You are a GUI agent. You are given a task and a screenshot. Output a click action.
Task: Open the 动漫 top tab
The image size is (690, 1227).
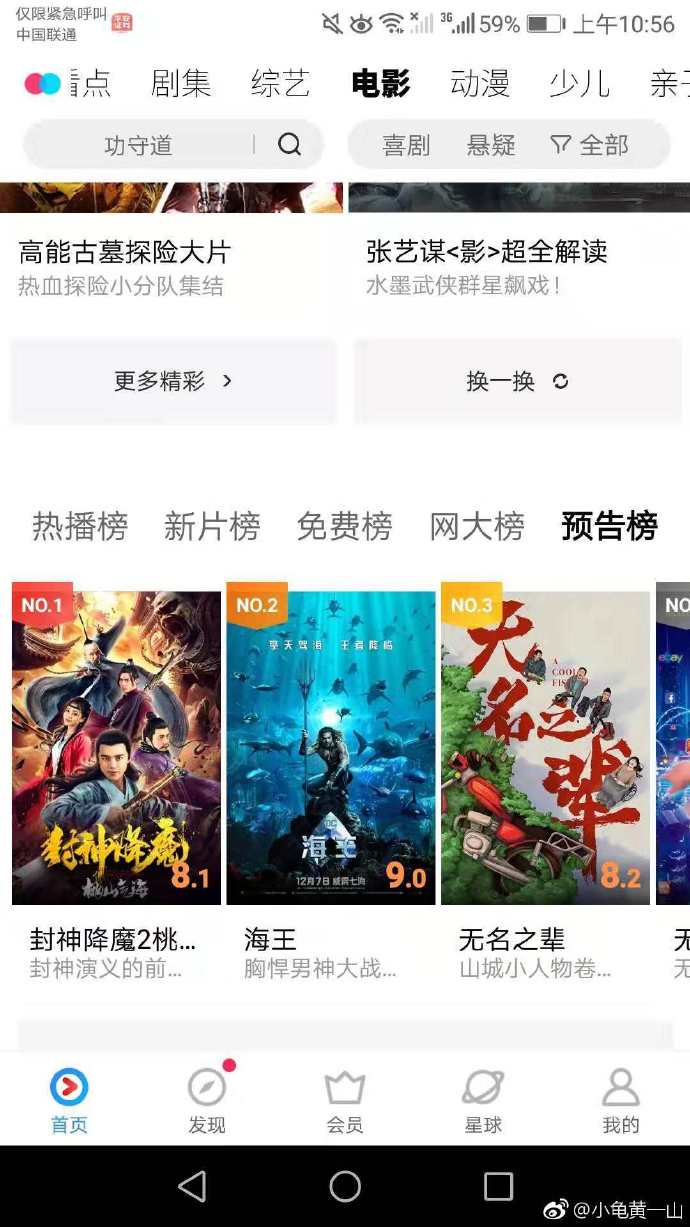point(480,84)
